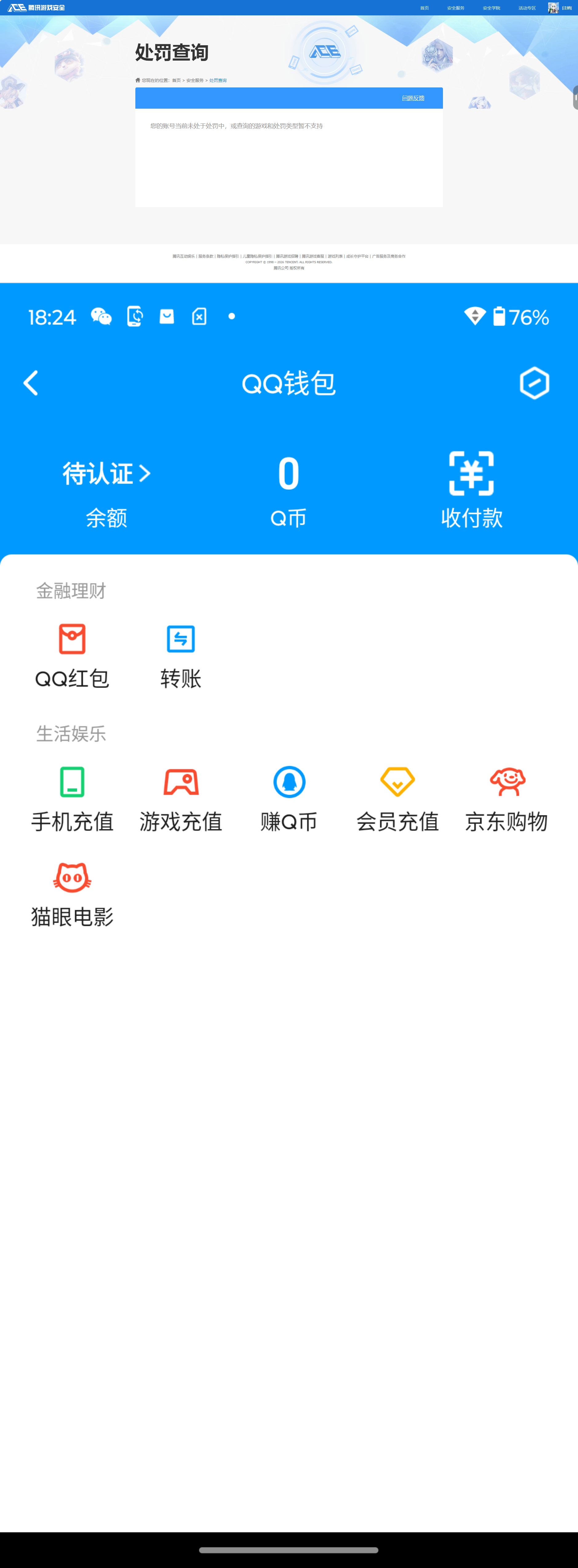Open the 服务条款 footer link
This screenshot has width=578, height=1568.
(205, 257)
